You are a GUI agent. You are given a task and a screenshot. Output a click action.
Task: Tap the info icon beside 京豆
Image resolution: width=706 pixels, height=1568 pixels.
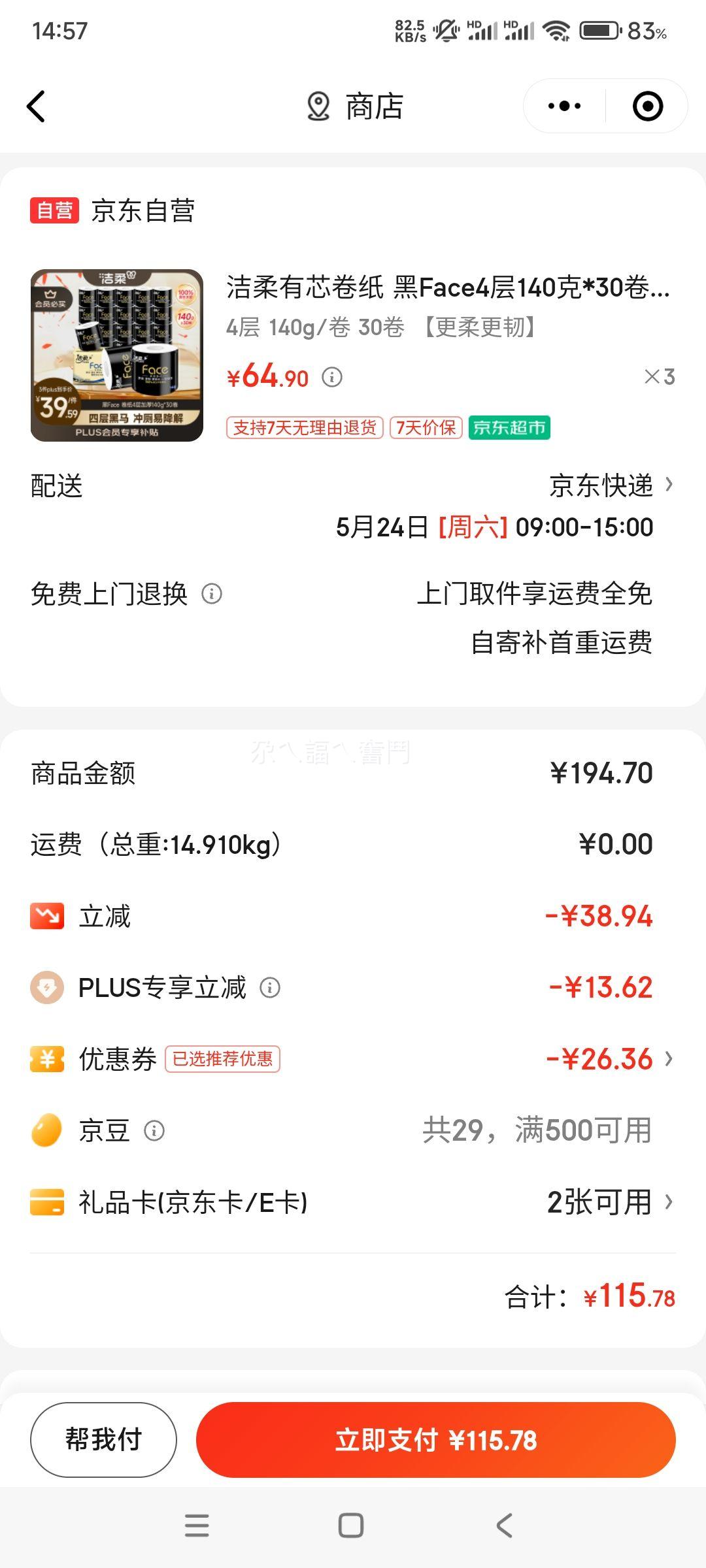154,1130
